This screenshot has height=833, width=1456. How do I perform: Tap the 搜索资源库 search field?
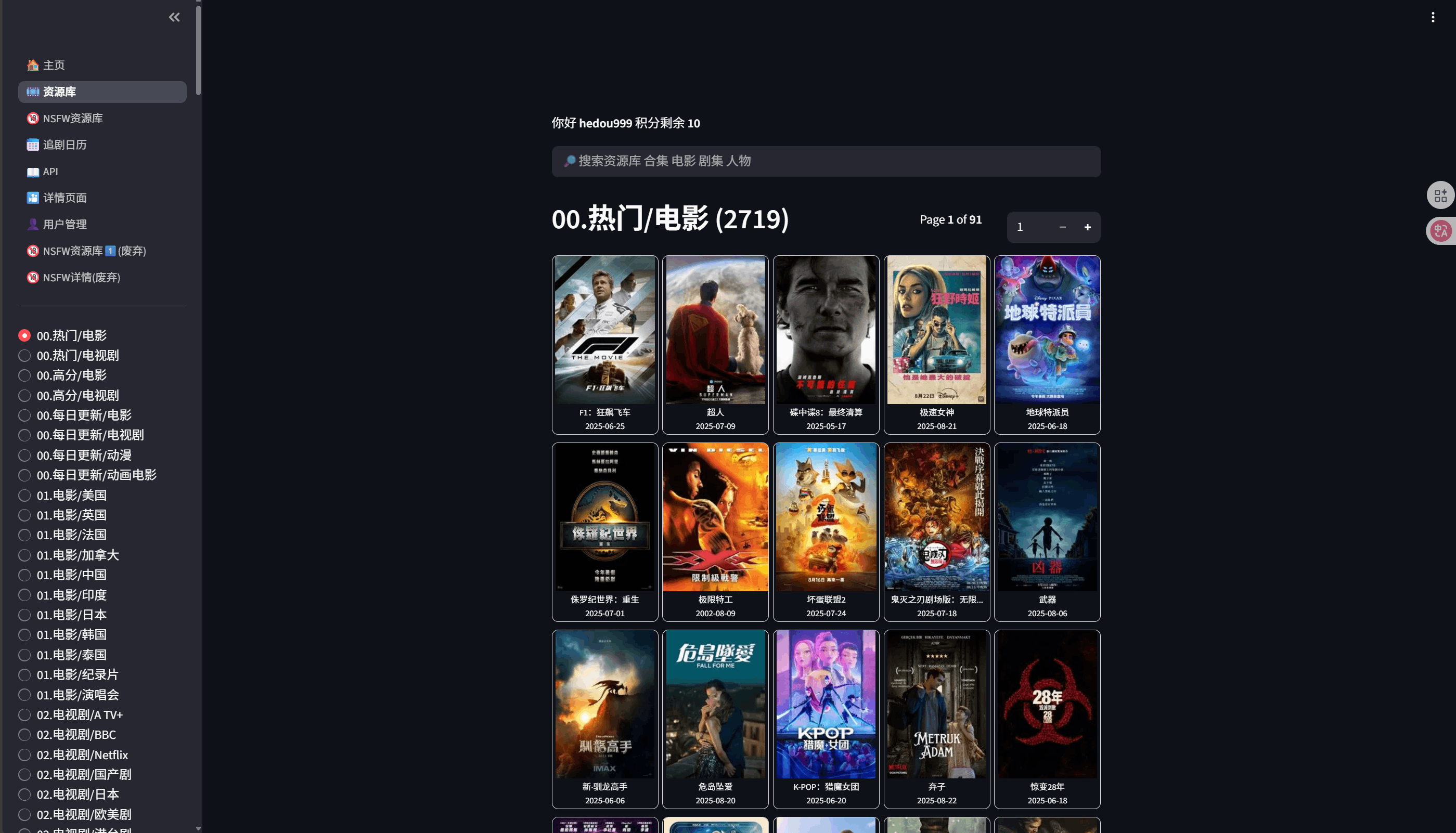coord(826,161)
